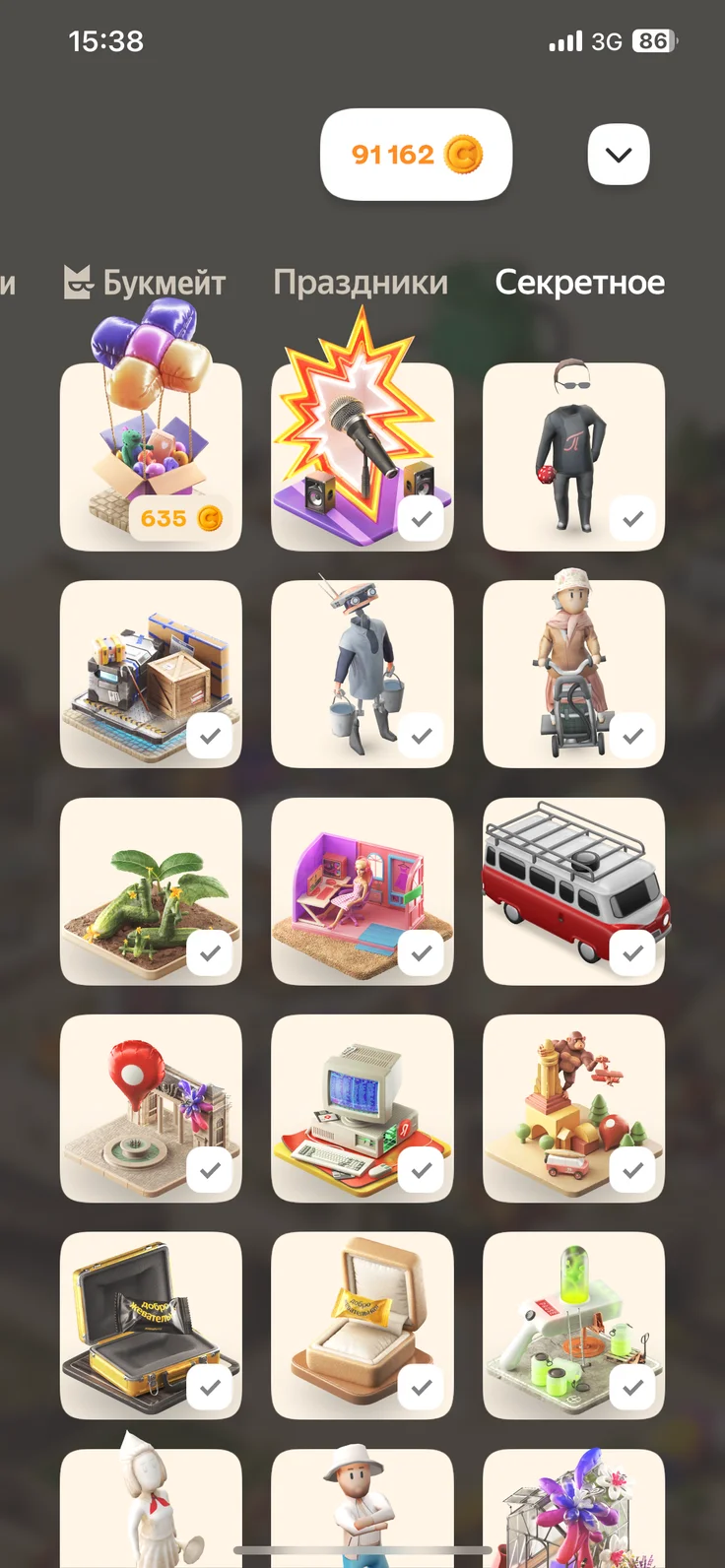Open the yellow suitcase with candy
The height and width of the screenshot is (1568, 725).
tap(151, 1325)
